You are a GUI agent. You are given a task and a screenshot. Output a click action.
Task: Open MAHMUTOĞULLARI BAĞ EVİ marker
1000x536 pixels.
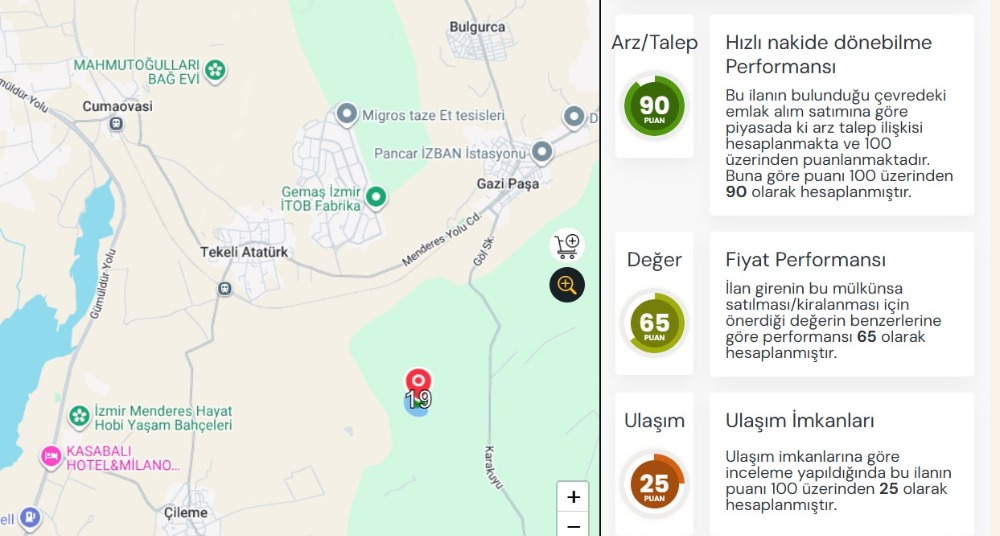(x=215, y=70)
